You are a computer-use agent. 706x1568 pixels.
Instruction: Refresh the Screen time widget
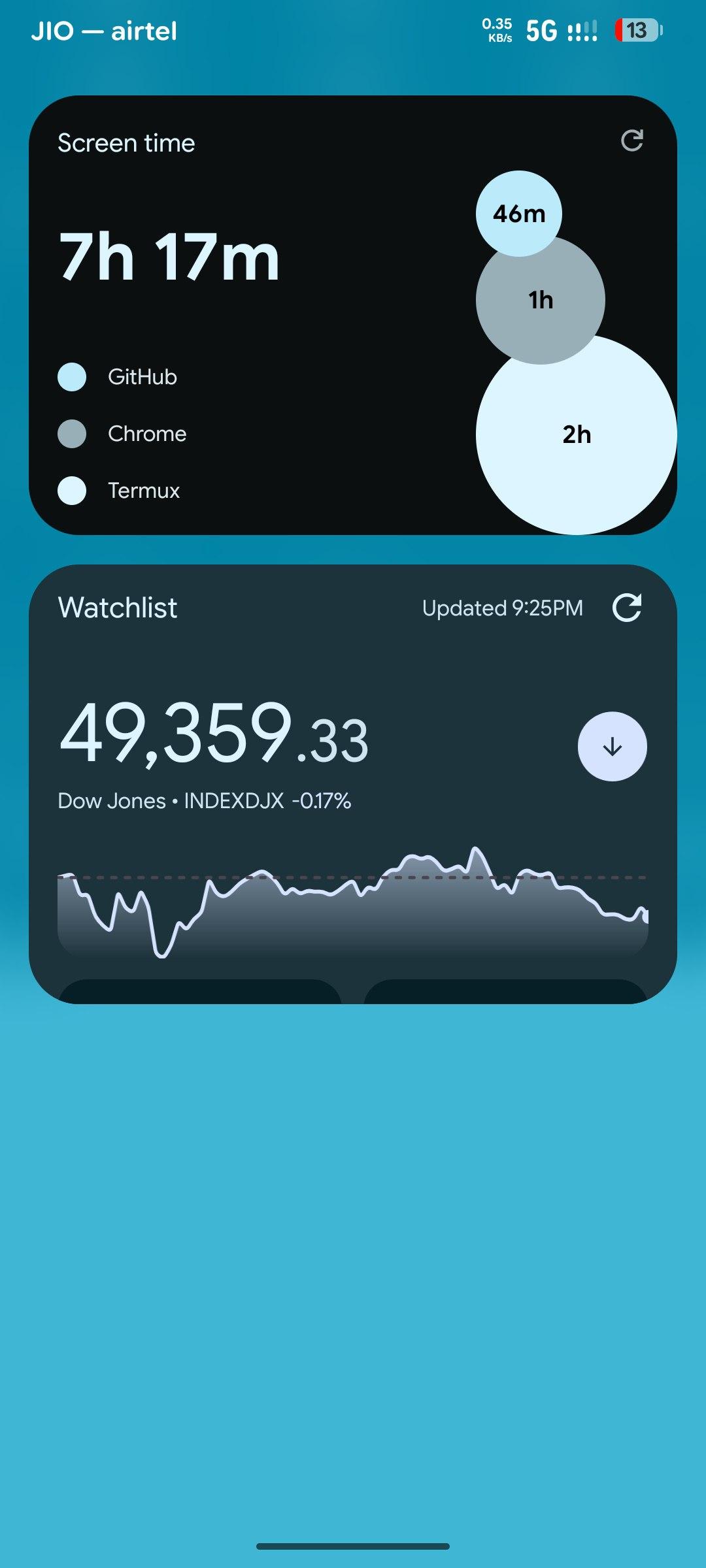632,140
